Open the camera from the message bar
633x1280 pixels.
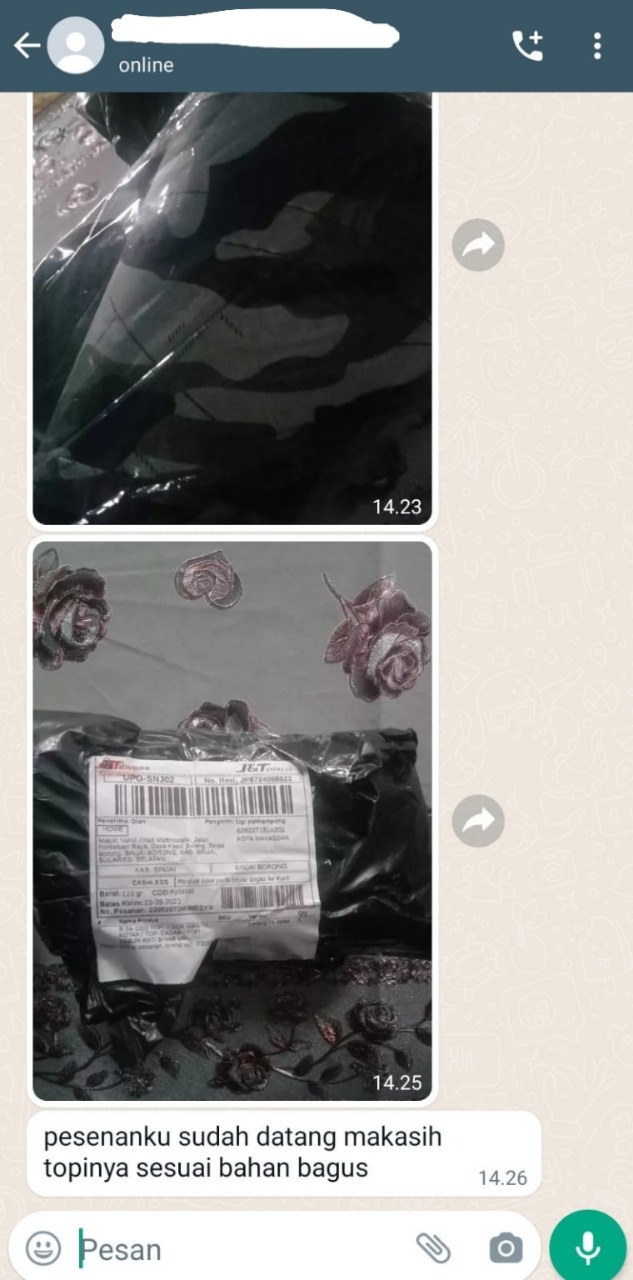(506, 1248)
